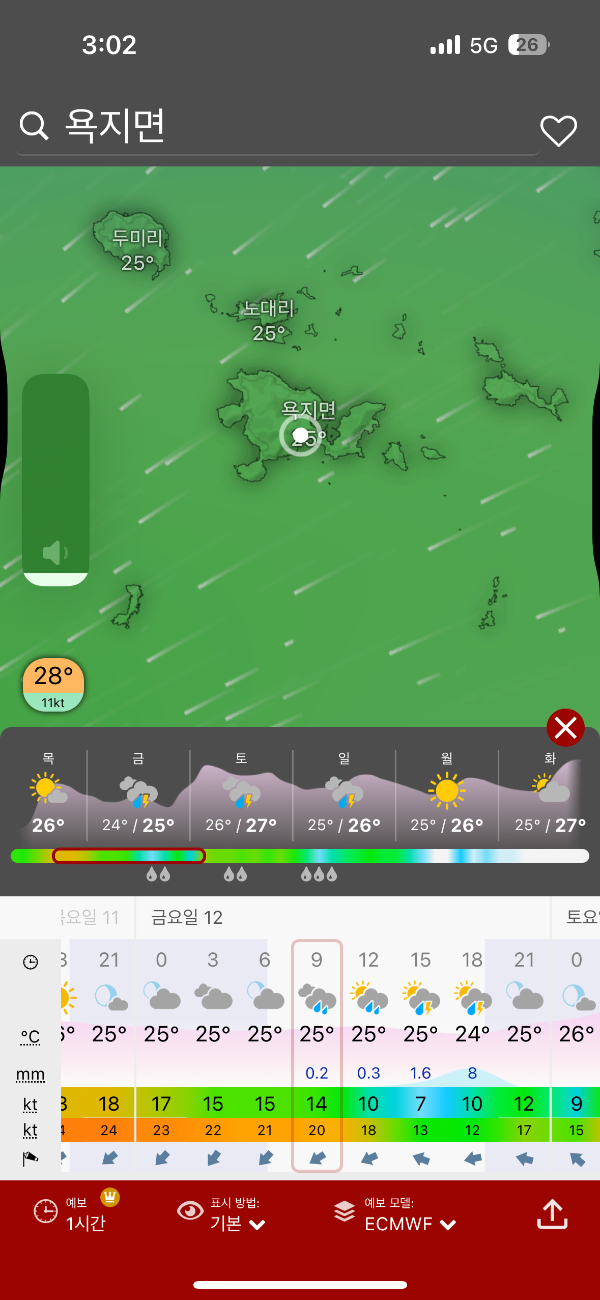
Task: Select the 목 daily forecast
Action: click(x=47, y=797)
